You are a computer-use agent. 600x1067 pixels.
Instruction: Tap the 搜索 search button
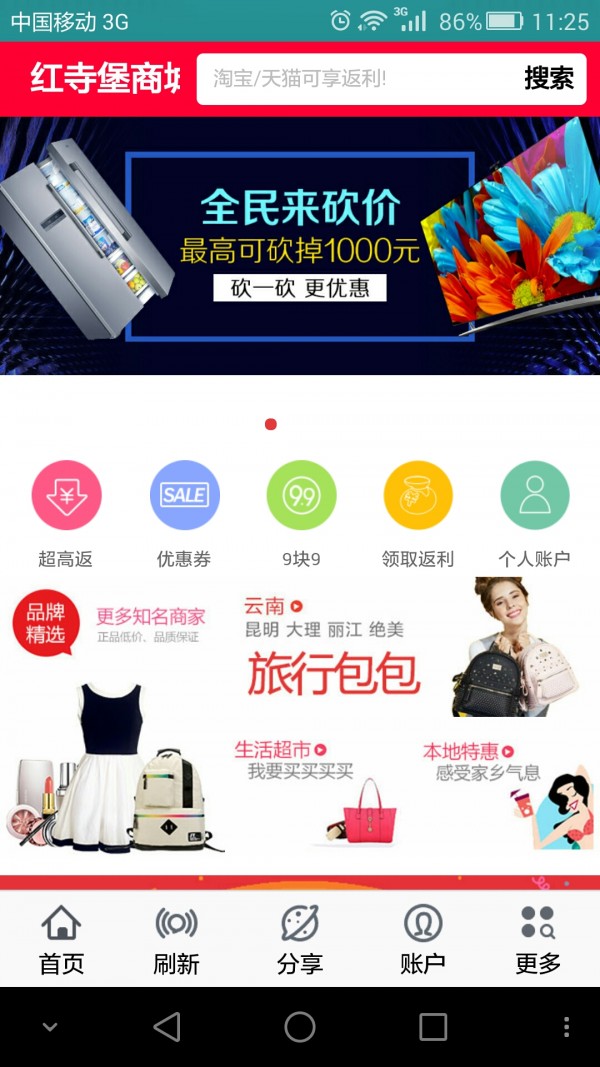(549, 79)
